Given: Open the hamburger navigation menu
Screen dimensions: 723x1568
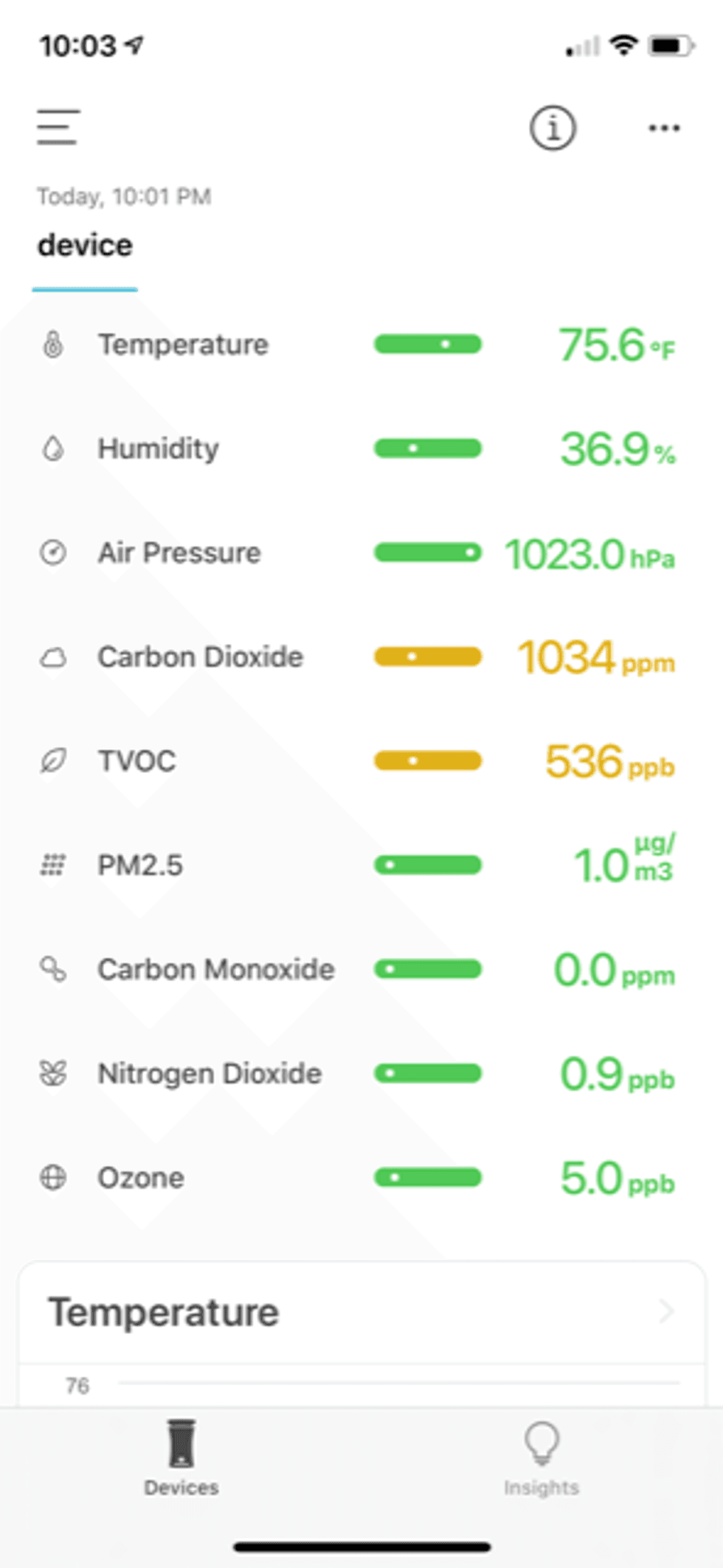Looking at the screenshot, I should (58, 128).
